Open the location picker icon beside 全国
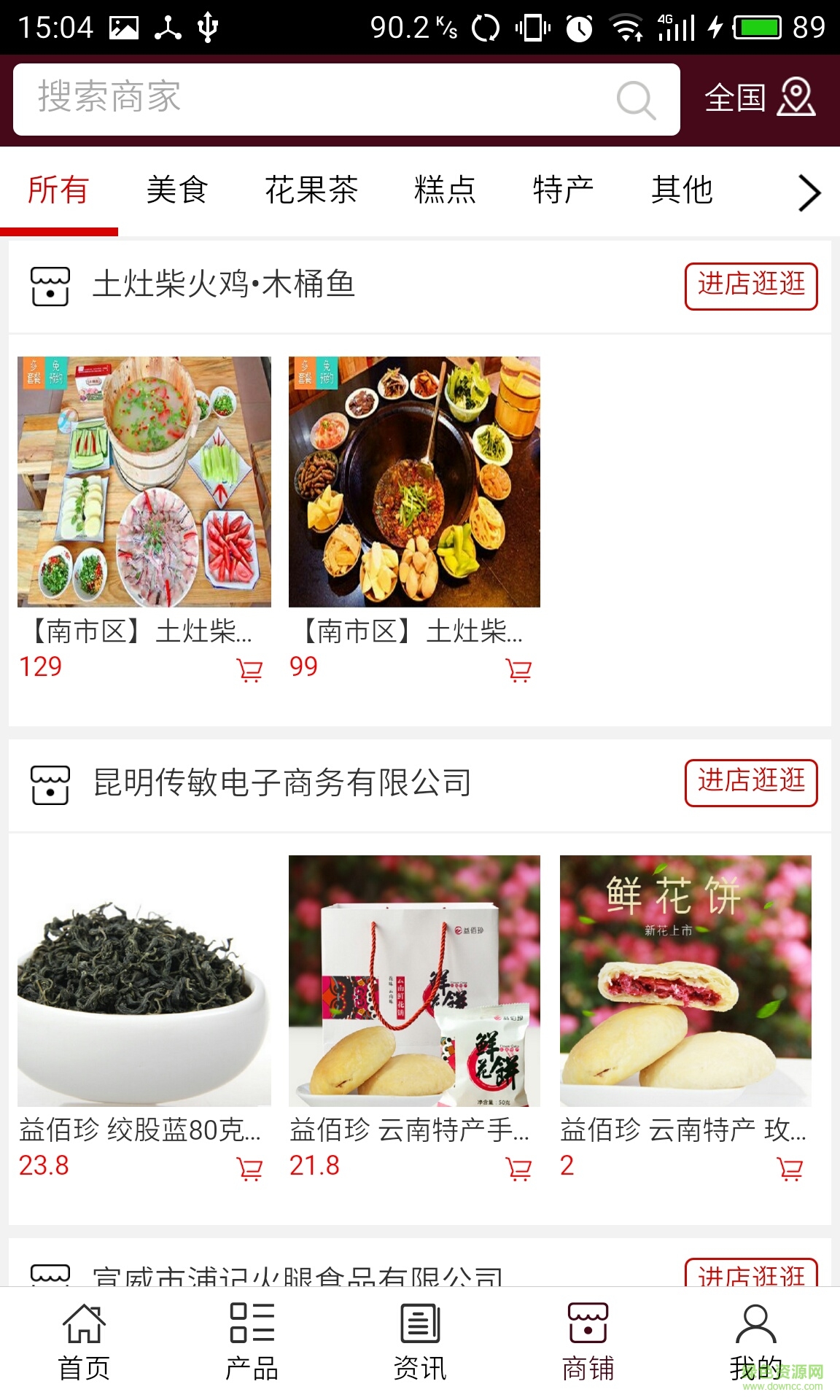 [796, 98]
